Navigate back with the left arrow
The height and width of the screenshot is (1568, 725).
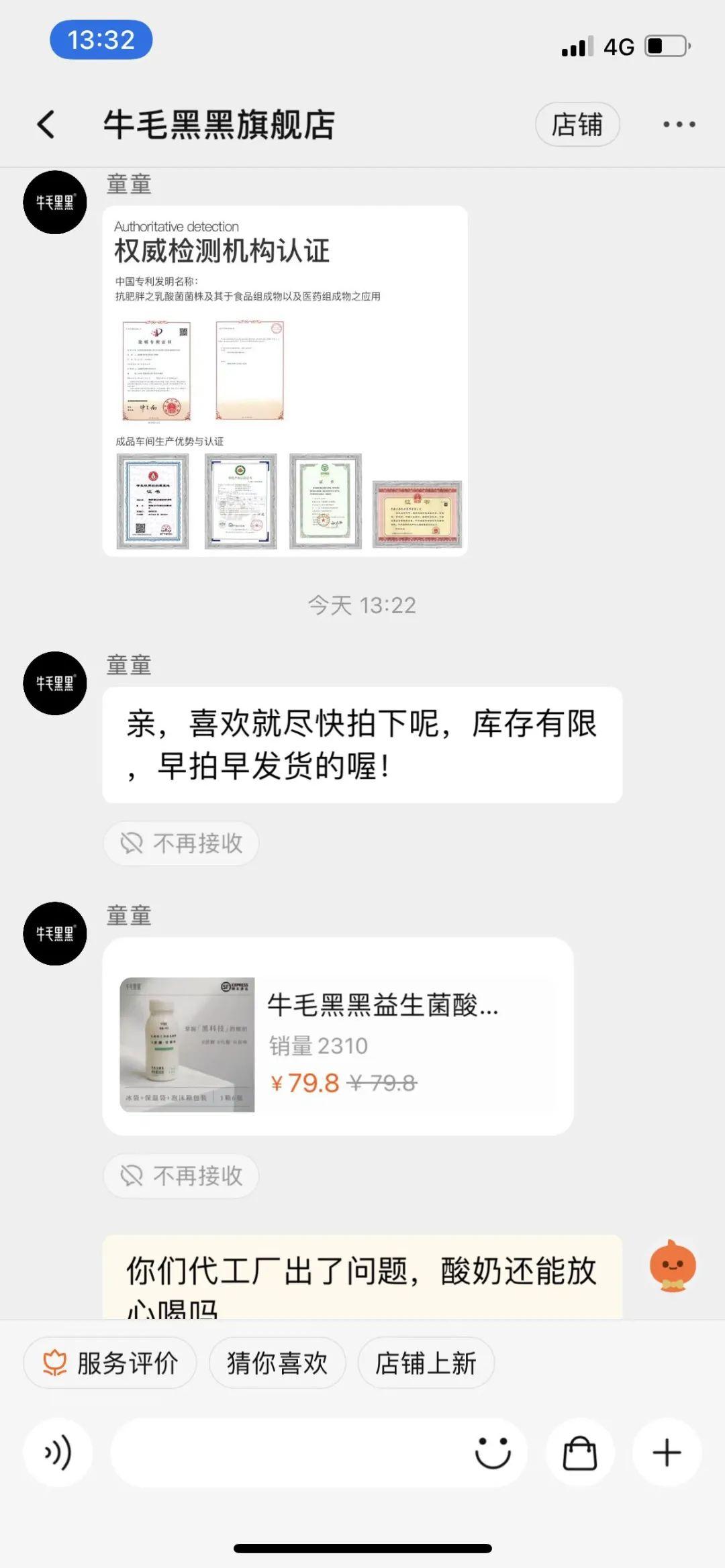click(x=45, y=124)
